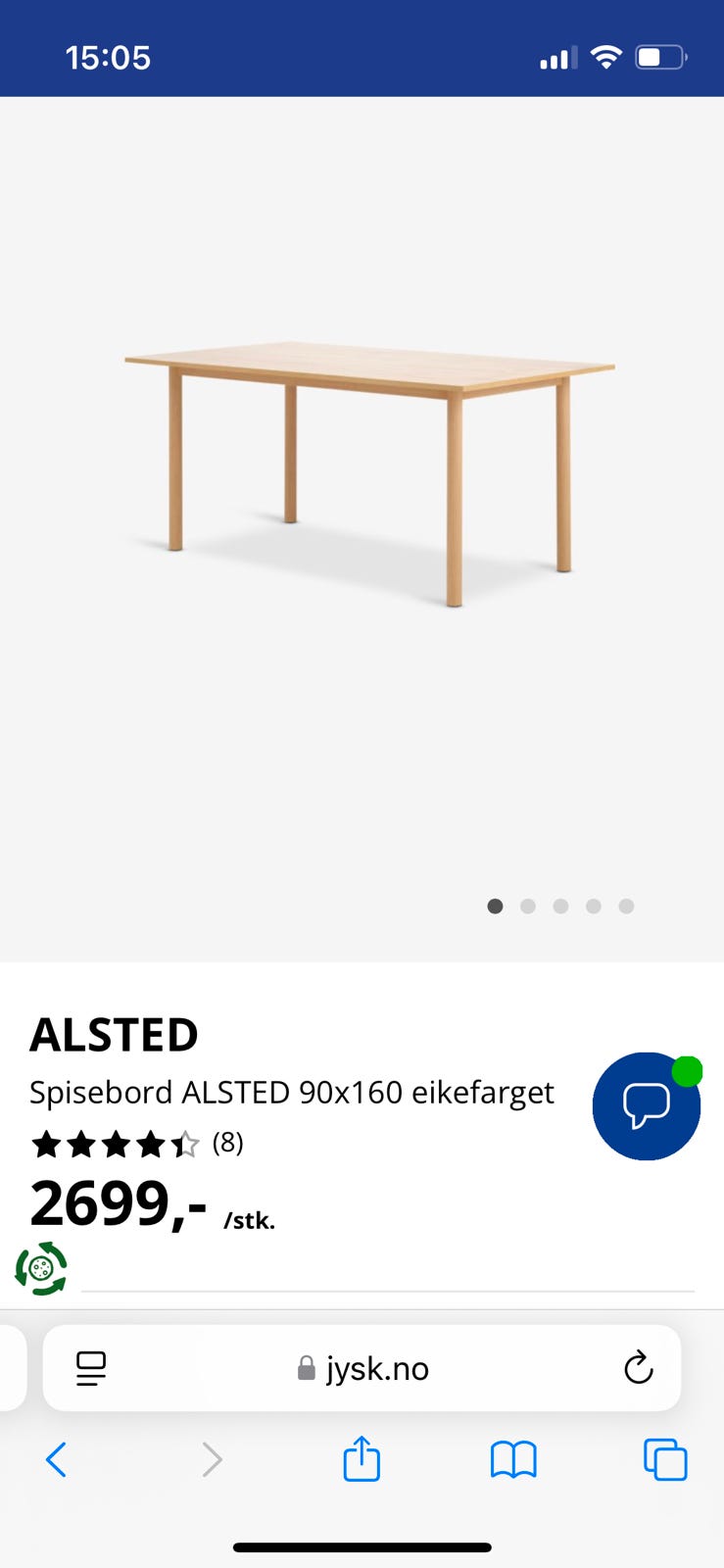The height and width of the screenshot is (1568, 724).
Task: Tap the back chevron in Safari
Action: 57,1459
